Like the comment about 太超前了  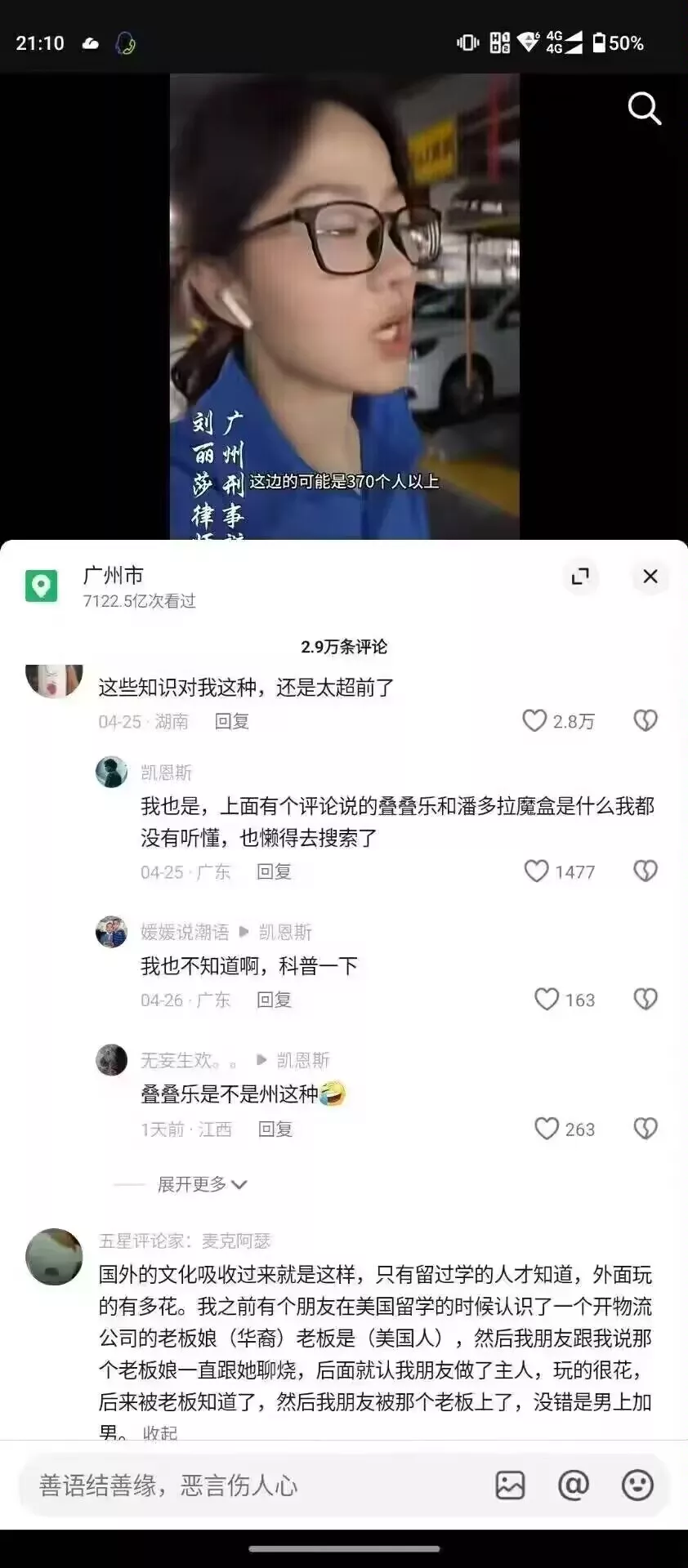(534, 720)
